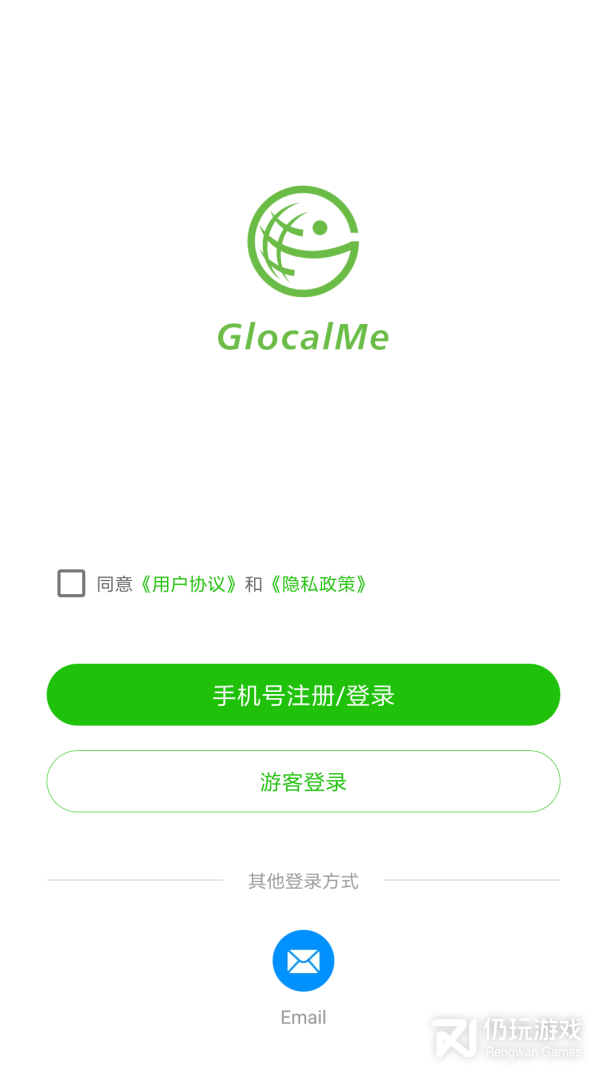
Task: Select 游客登录 guest login
Action: coord(303,782)
